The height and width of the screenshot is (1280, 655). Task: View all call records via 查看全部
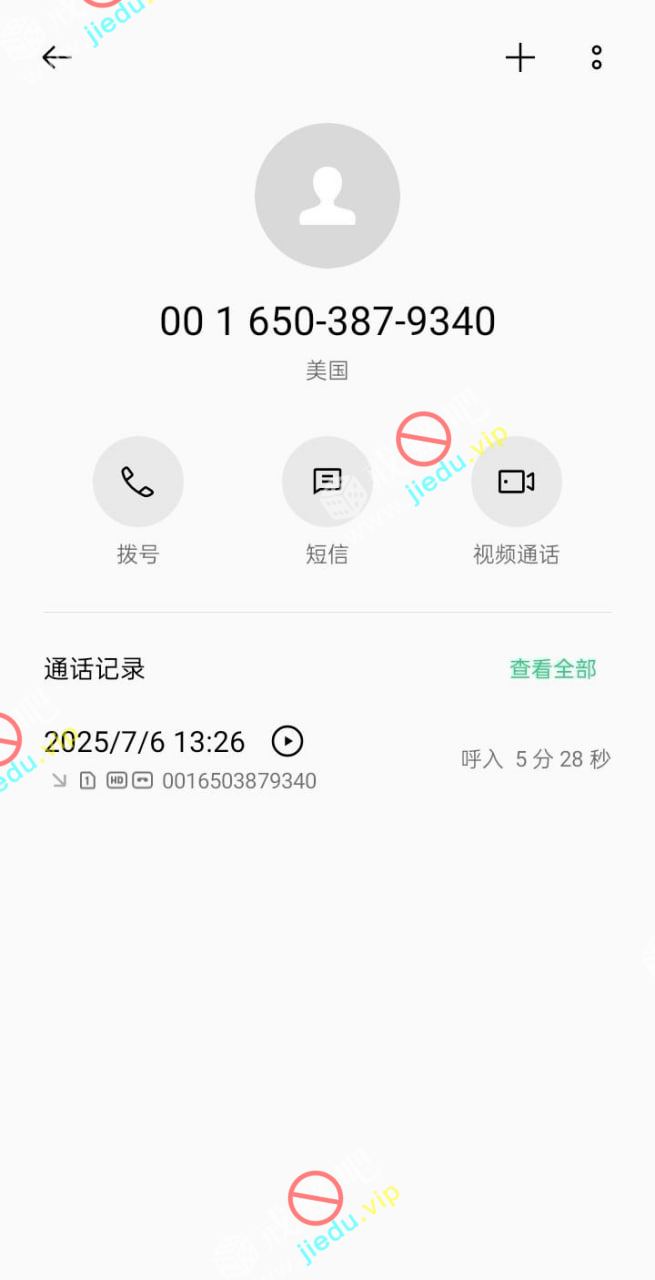click(553, 669)
